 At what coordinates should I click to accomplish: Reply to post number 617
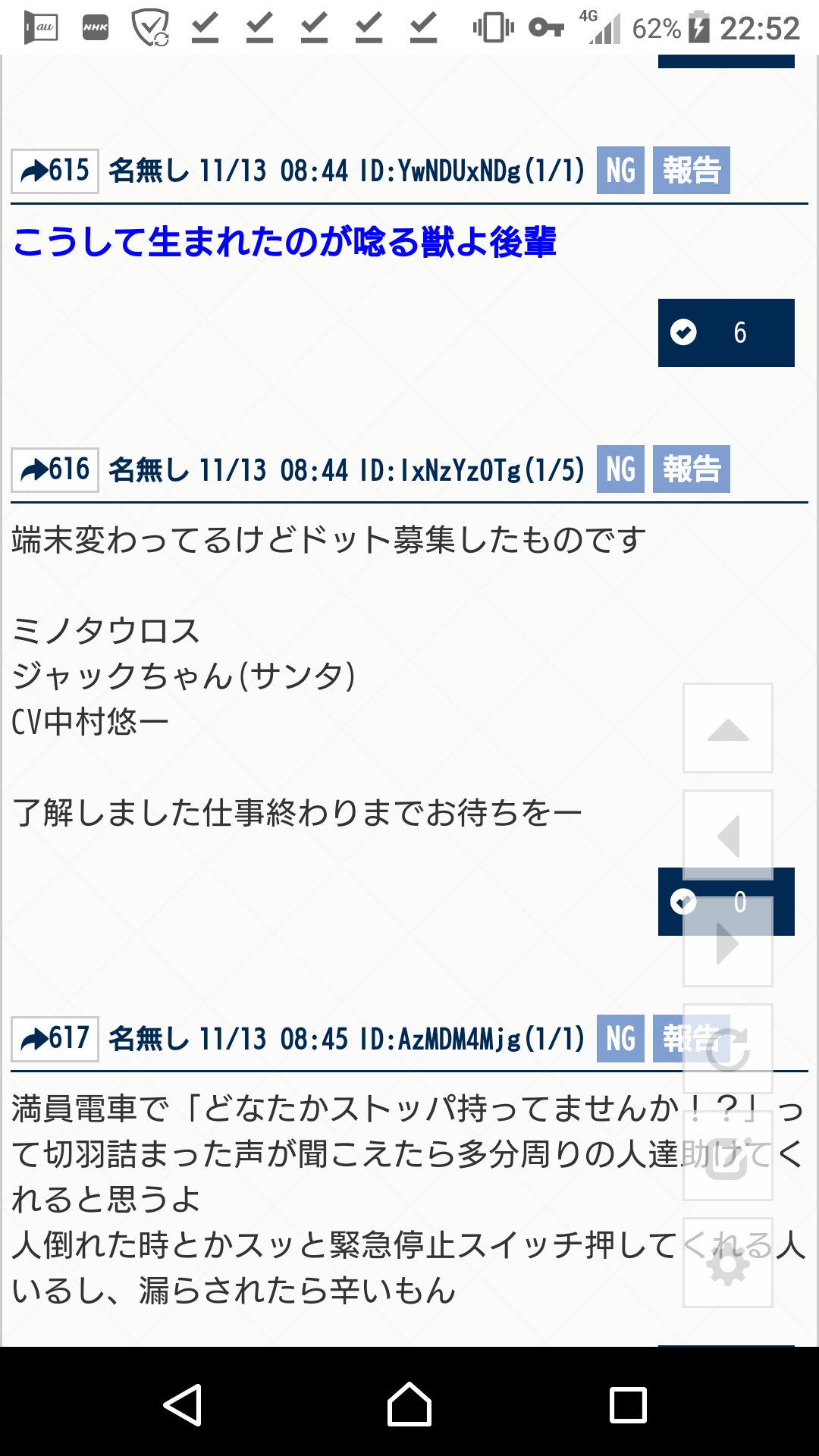55,1039
